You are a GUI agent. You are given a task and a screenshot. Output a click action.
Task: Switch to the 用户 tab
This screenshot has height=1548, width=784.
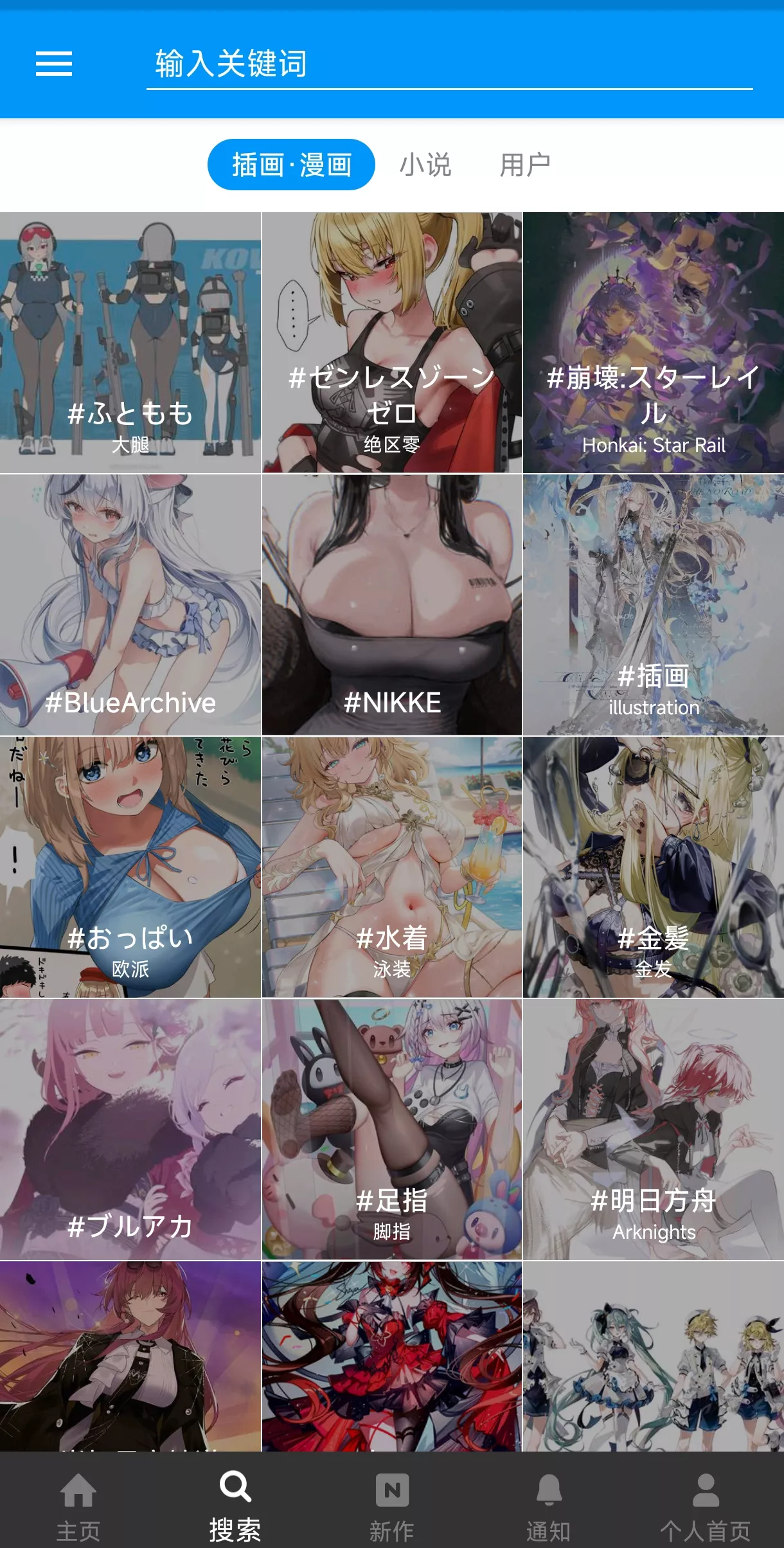pyautogui.click(x=525, y=165)
